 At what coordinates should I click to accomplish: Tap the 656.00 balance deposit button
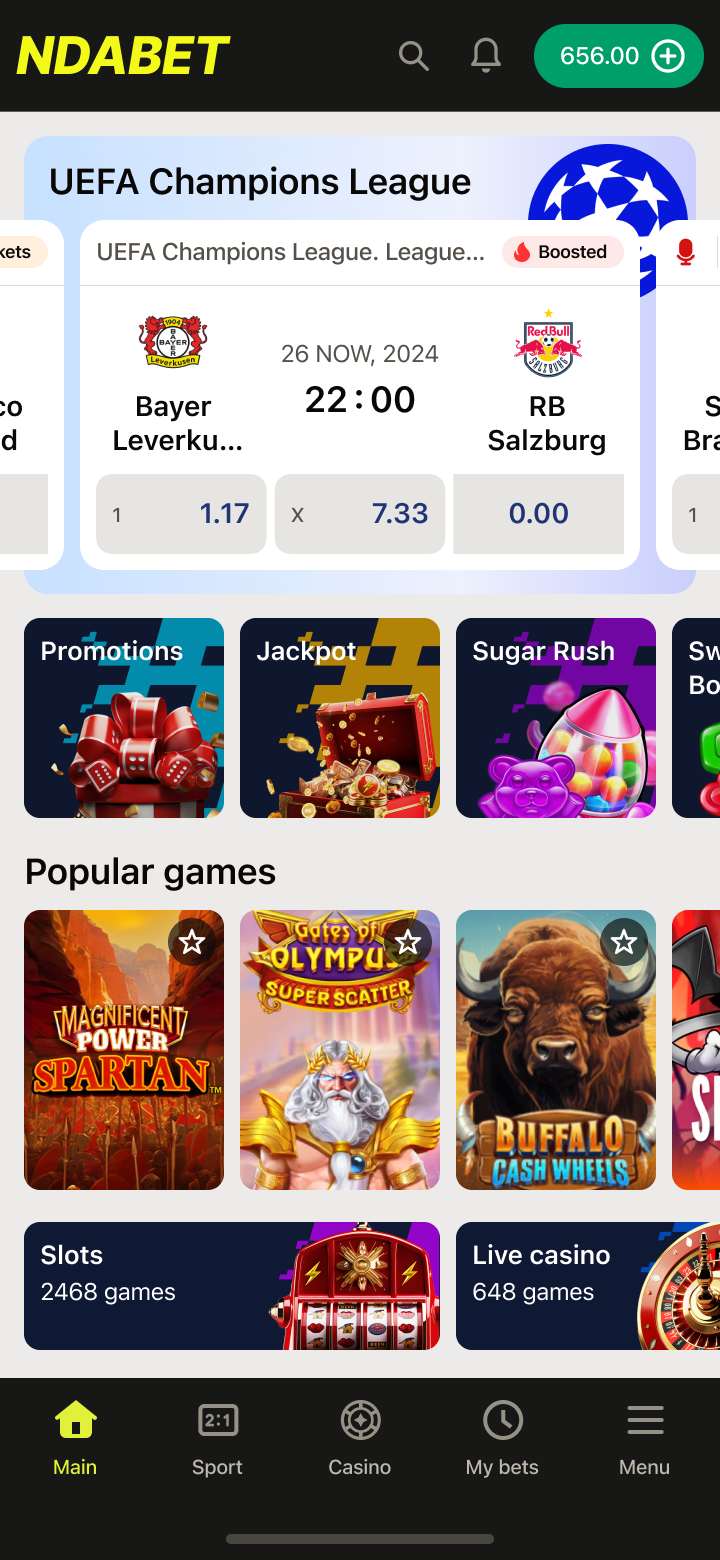tap(618, 56)
